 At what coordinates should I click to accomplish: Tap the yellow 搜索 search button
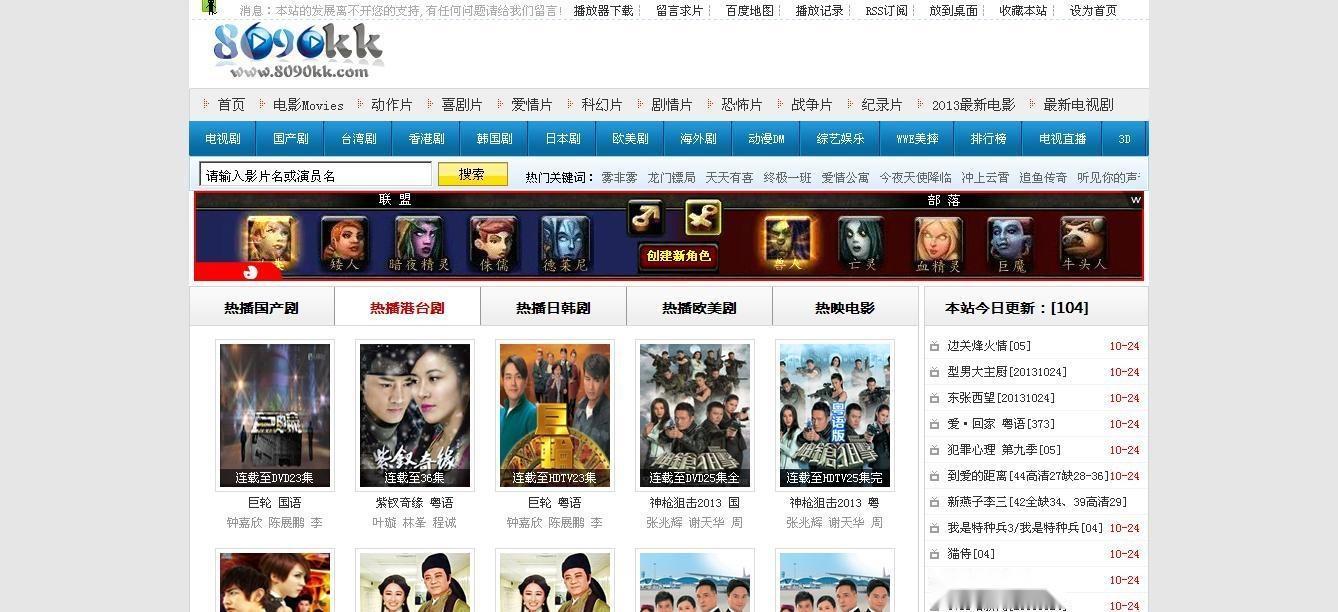point(472,174)
